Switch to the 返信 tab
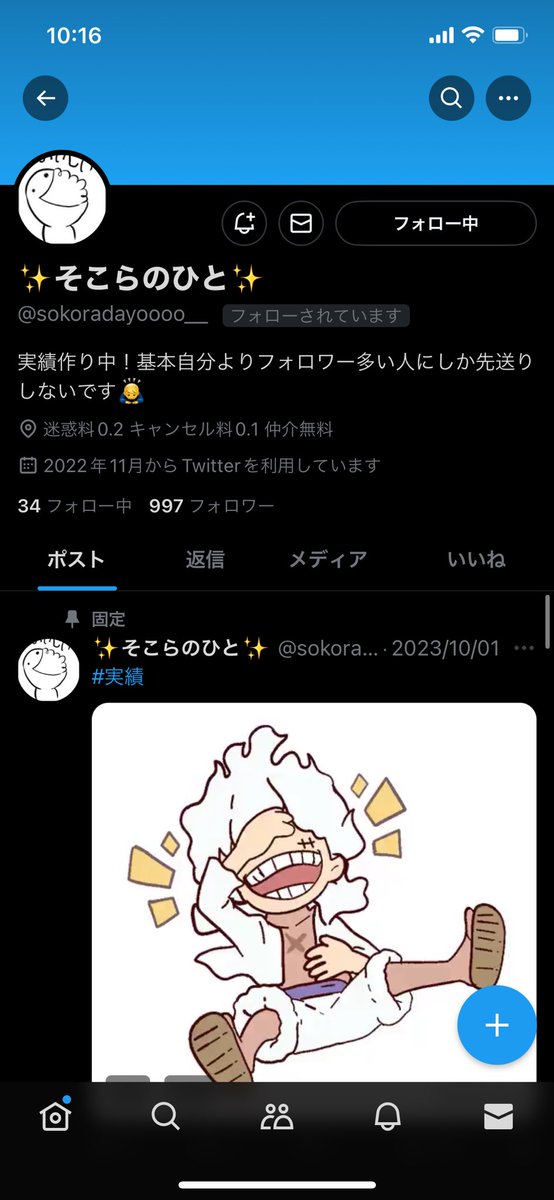 click(205, 559)
